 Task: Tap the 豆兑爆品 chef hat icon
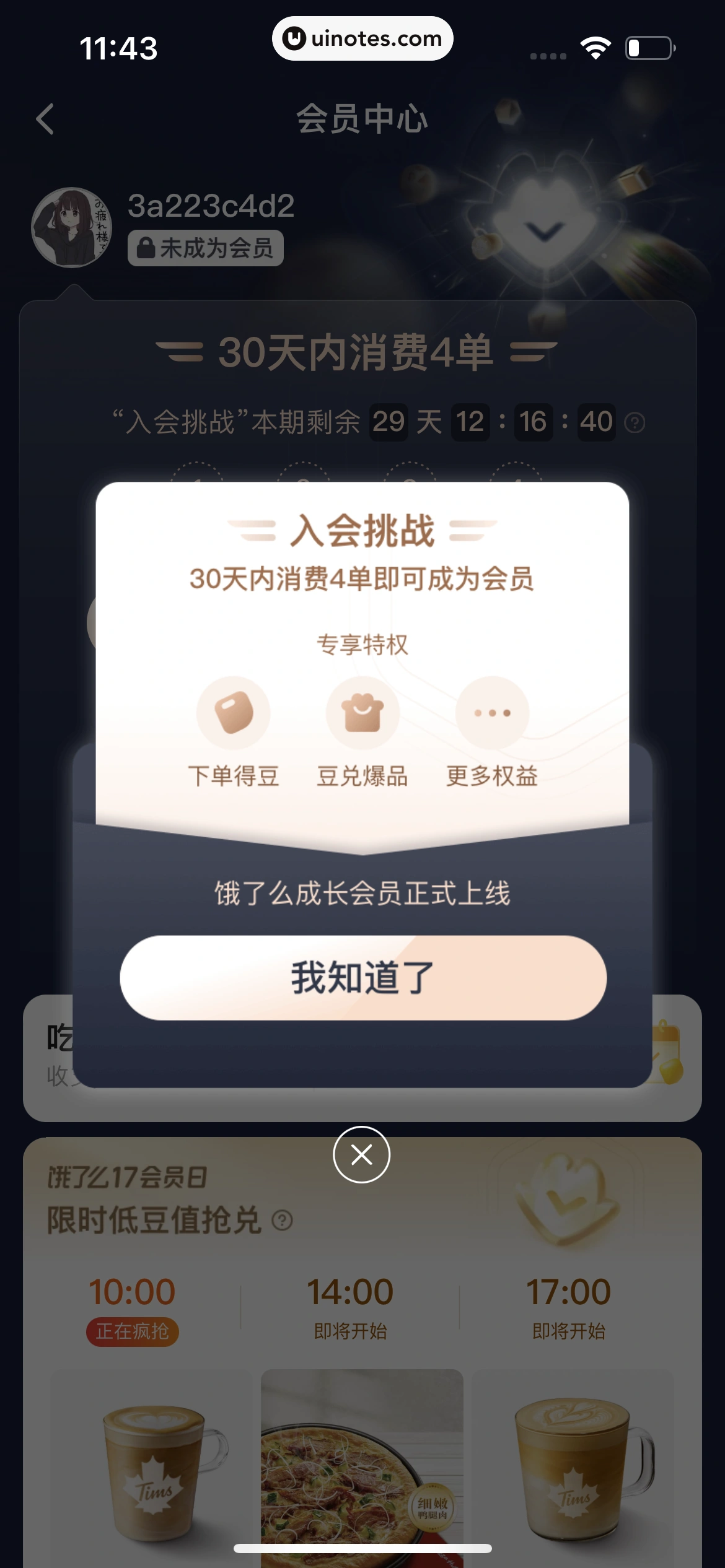point(362,713)
